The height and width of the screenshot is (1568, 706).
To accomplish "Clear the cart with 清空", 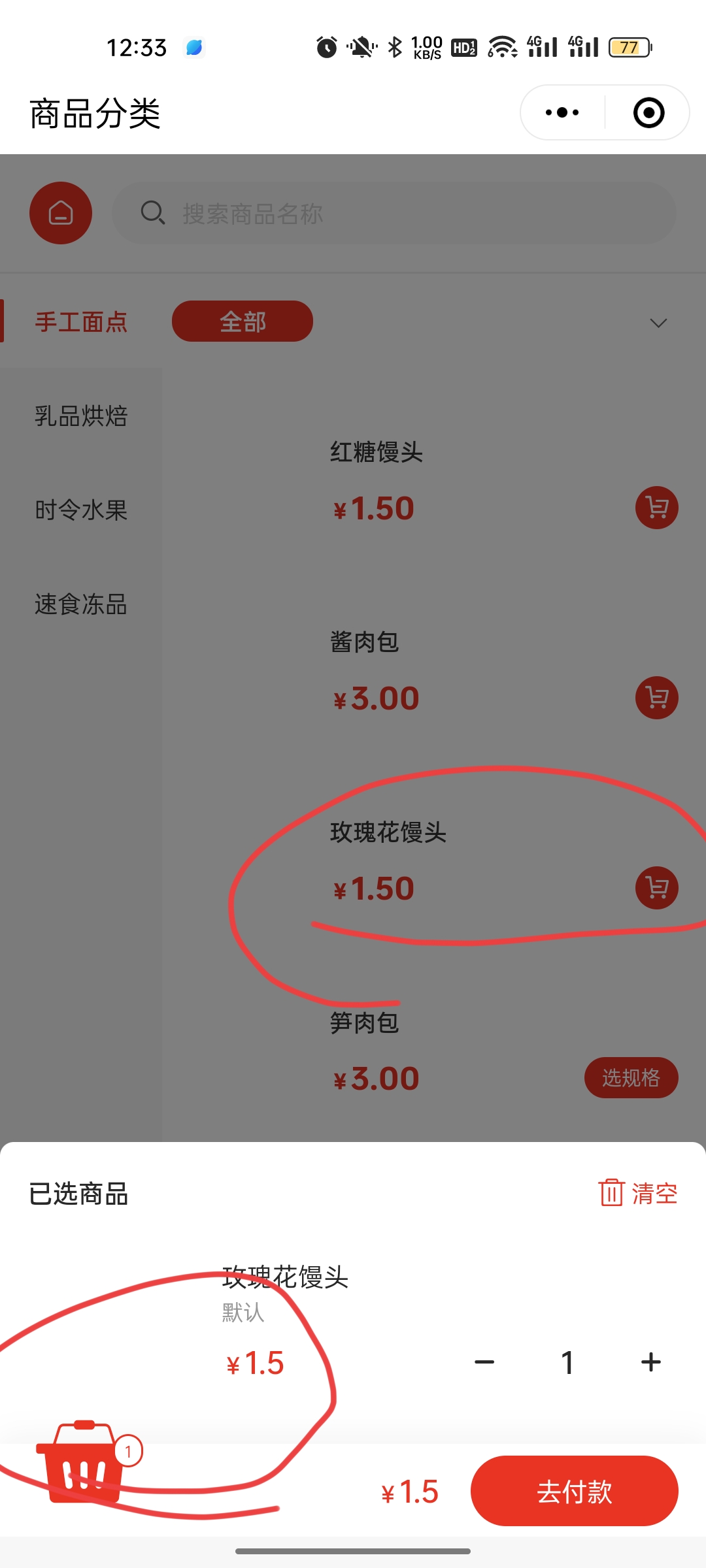I will (638, 1193).
